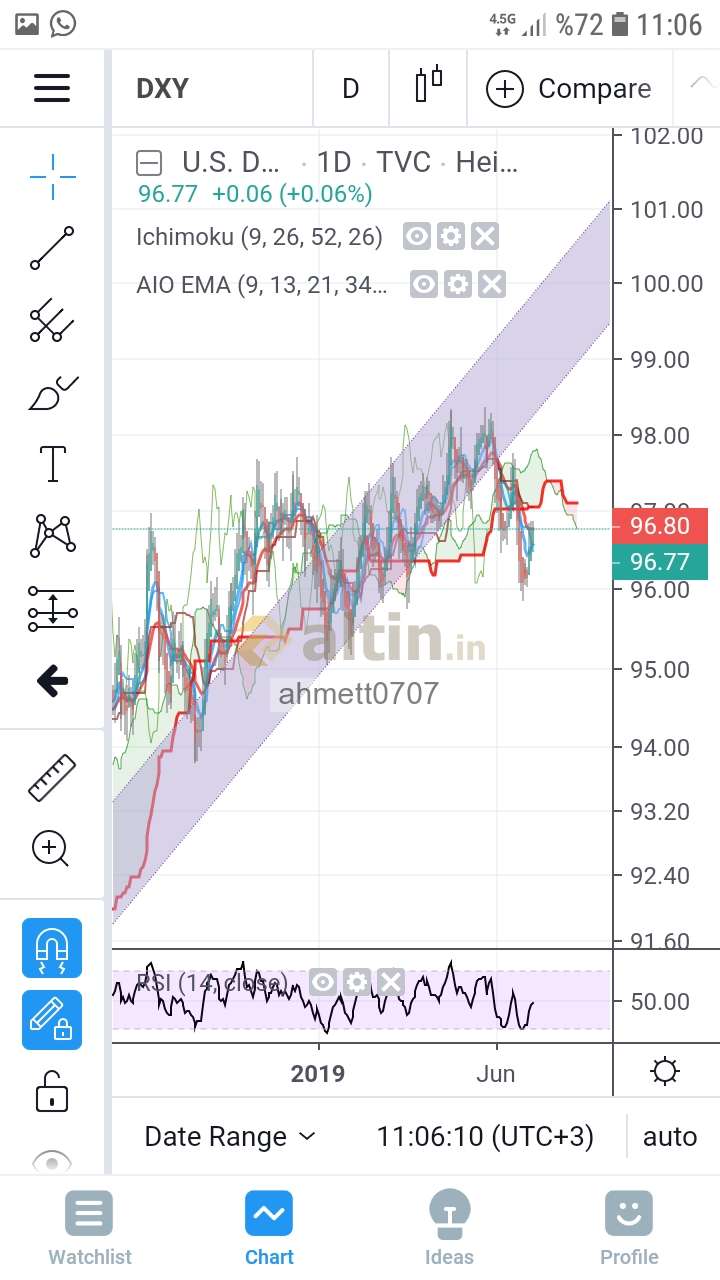
Task: Toggle the magnet mode
Action: tap(52, 948)
